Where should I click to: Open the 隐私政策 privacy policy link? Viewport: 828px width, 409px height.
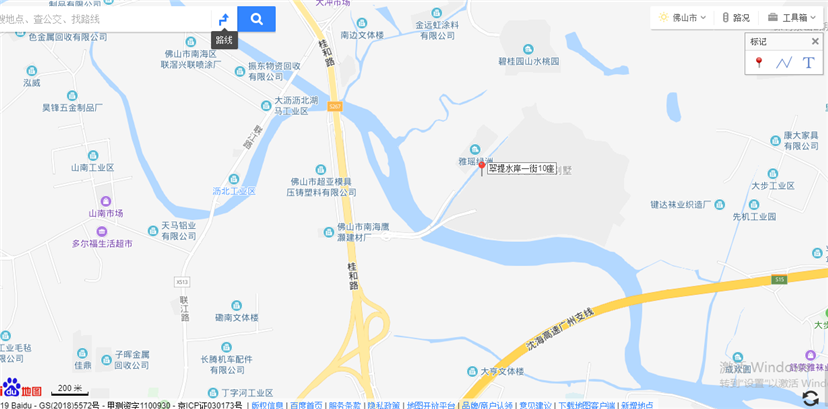point(383,405)
